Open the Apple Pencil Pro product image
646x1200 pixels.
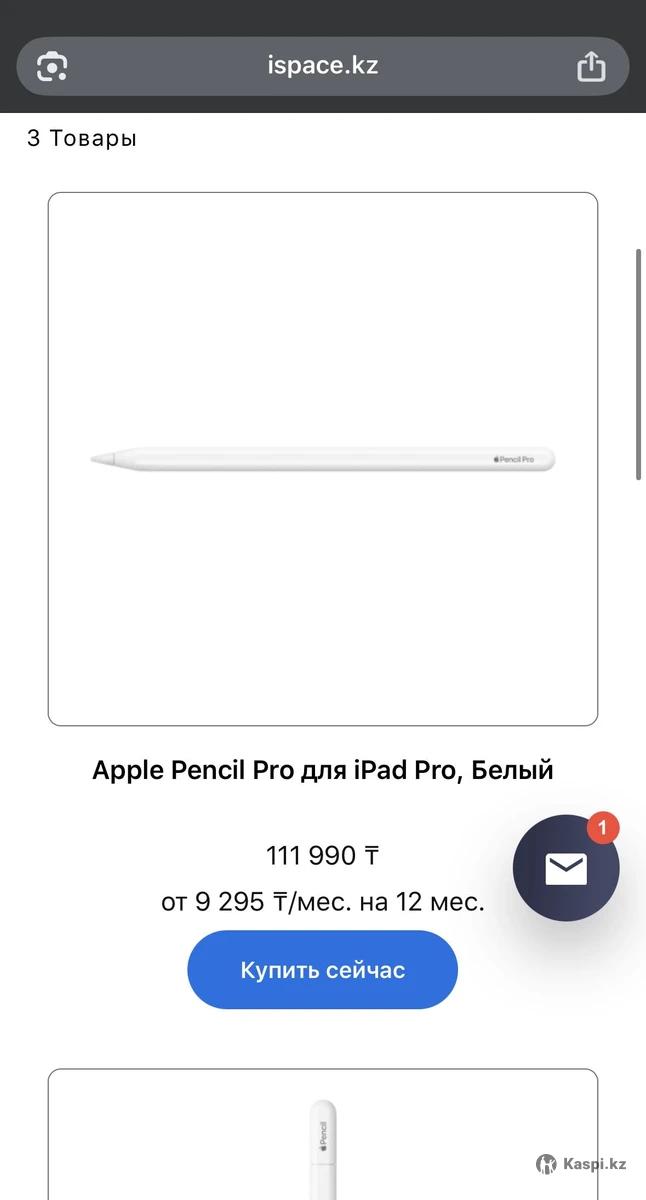322,459
